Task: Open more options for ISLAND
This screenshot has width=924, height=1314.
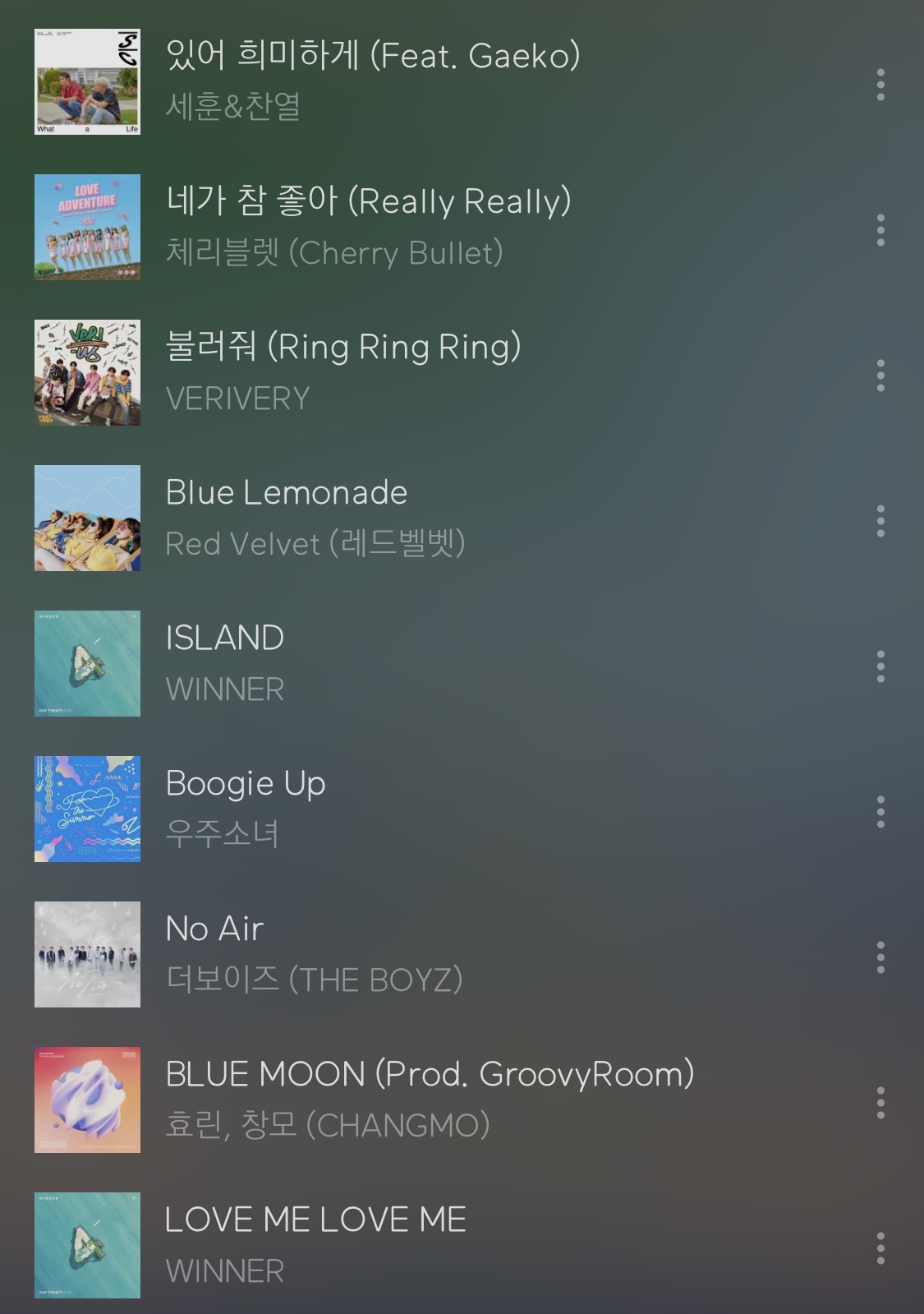Action: click(x=880, y=666)
